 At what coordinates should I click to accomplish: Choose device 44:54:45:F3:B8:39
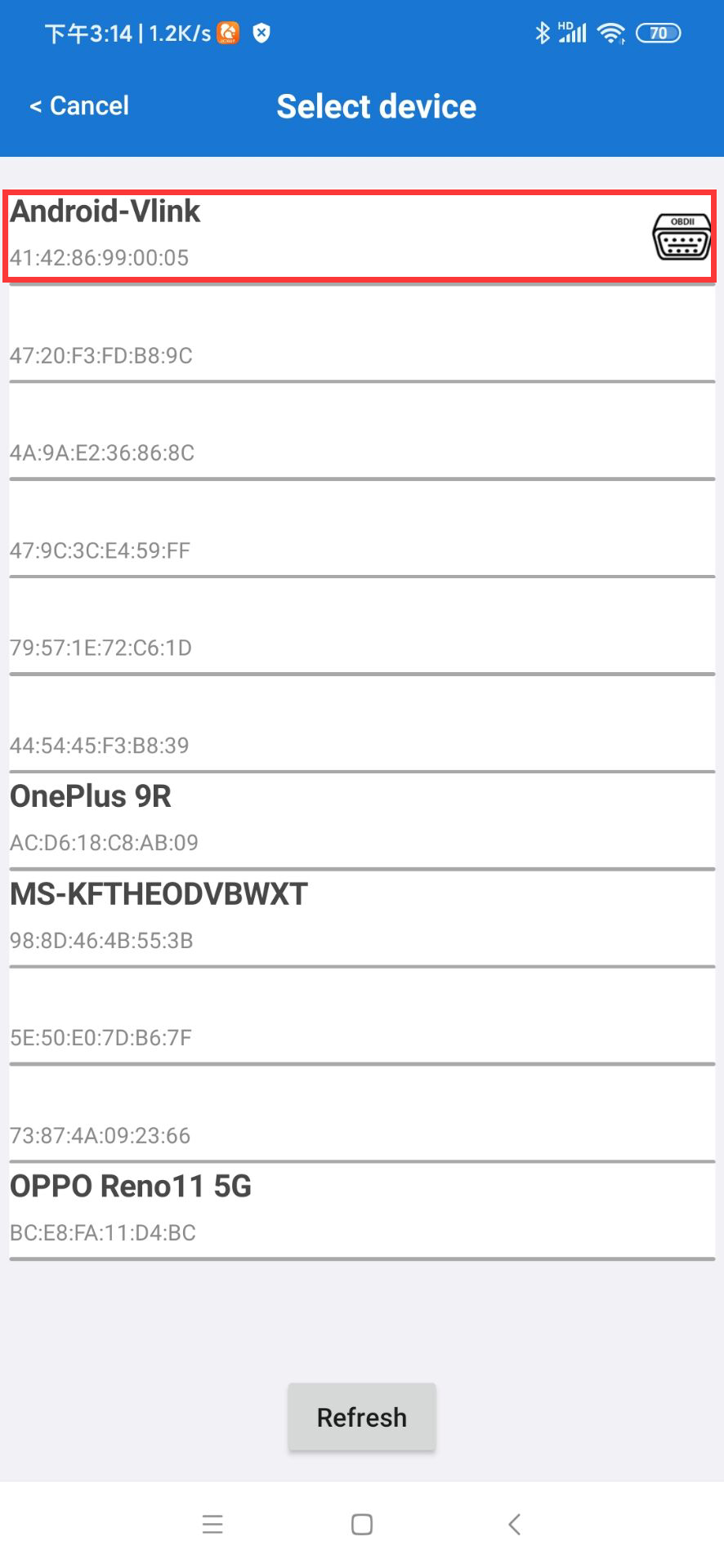(x=360, y=724)
